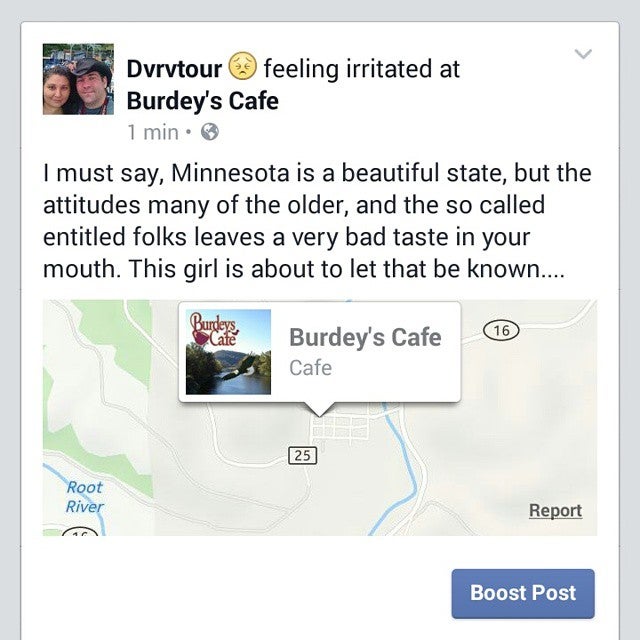Open the post options chevron
This screenshot has height=640, width=640.
584,54
